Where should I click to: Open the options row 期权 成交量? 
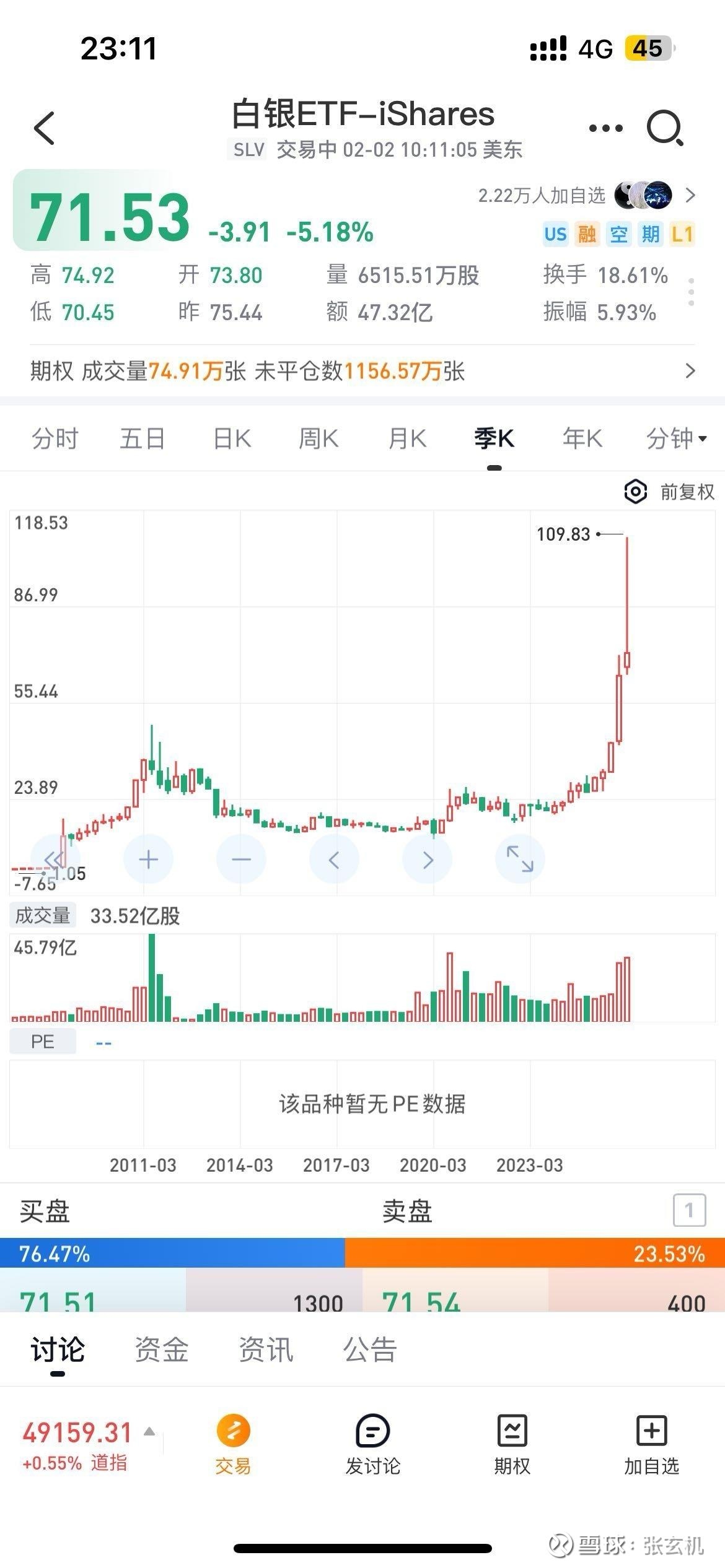click(362, 371)
